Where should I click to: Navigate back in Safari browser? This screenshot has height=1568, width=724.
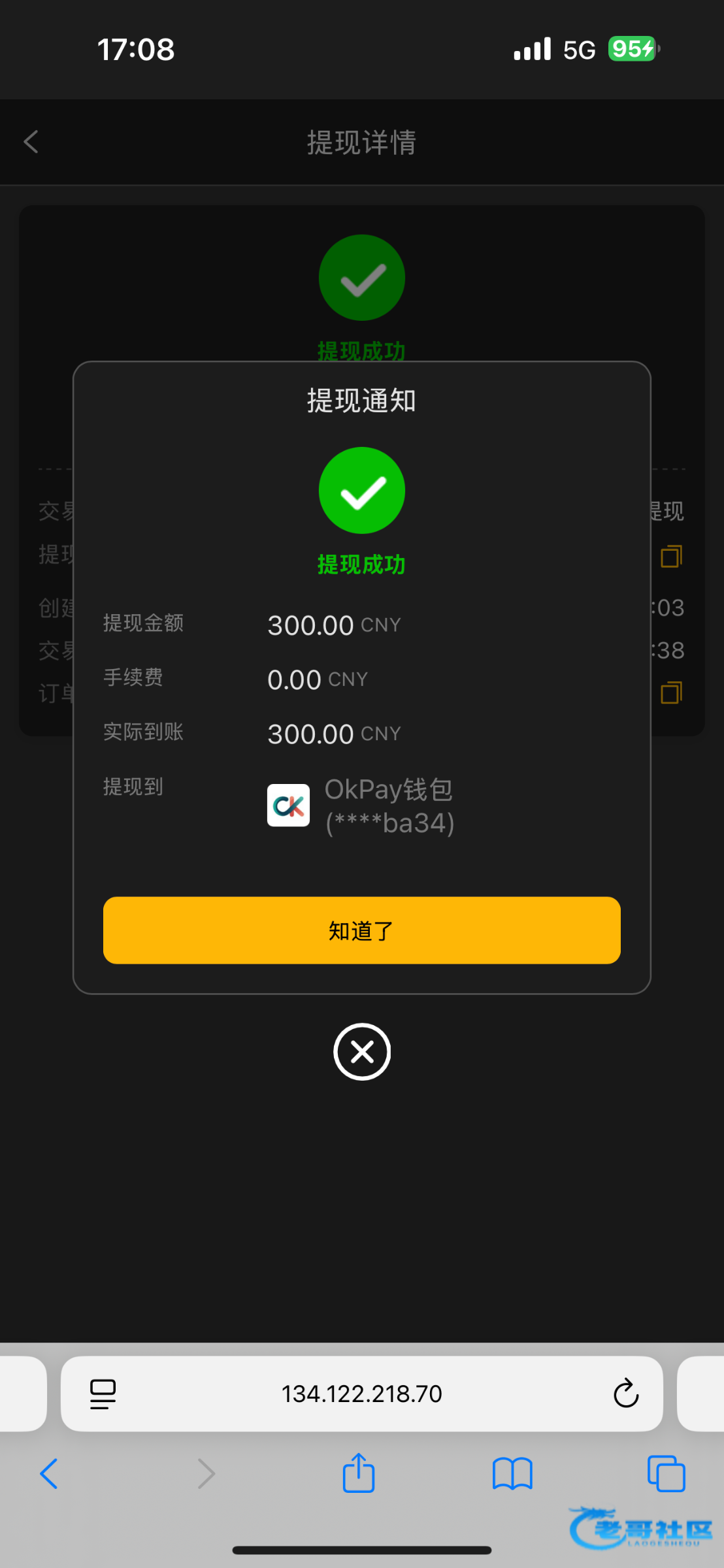[50, 1474]
